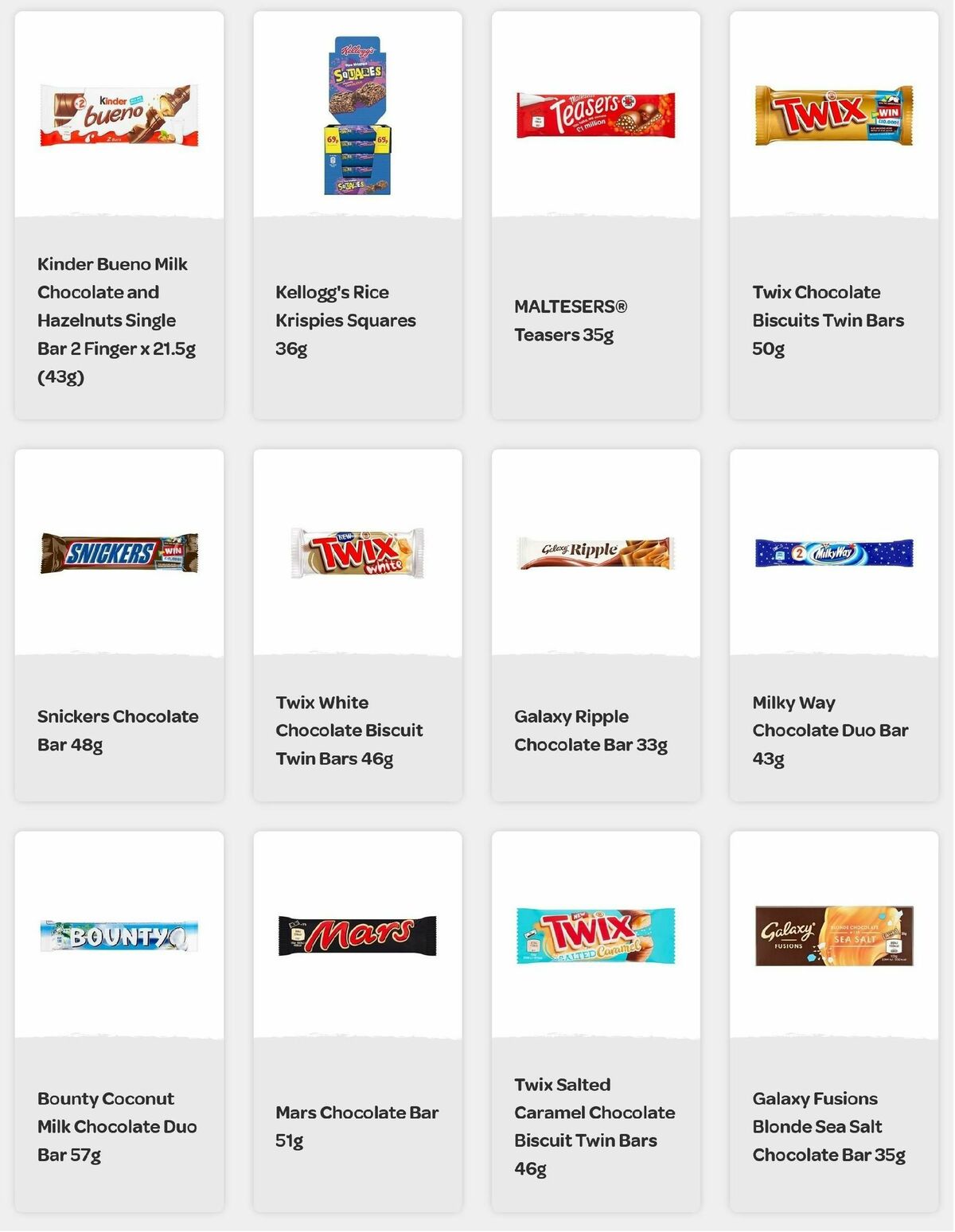This screenshot has height=1232, width=955.
Task: Open the Bounty Coconut bar image
Action: (118, 938)
